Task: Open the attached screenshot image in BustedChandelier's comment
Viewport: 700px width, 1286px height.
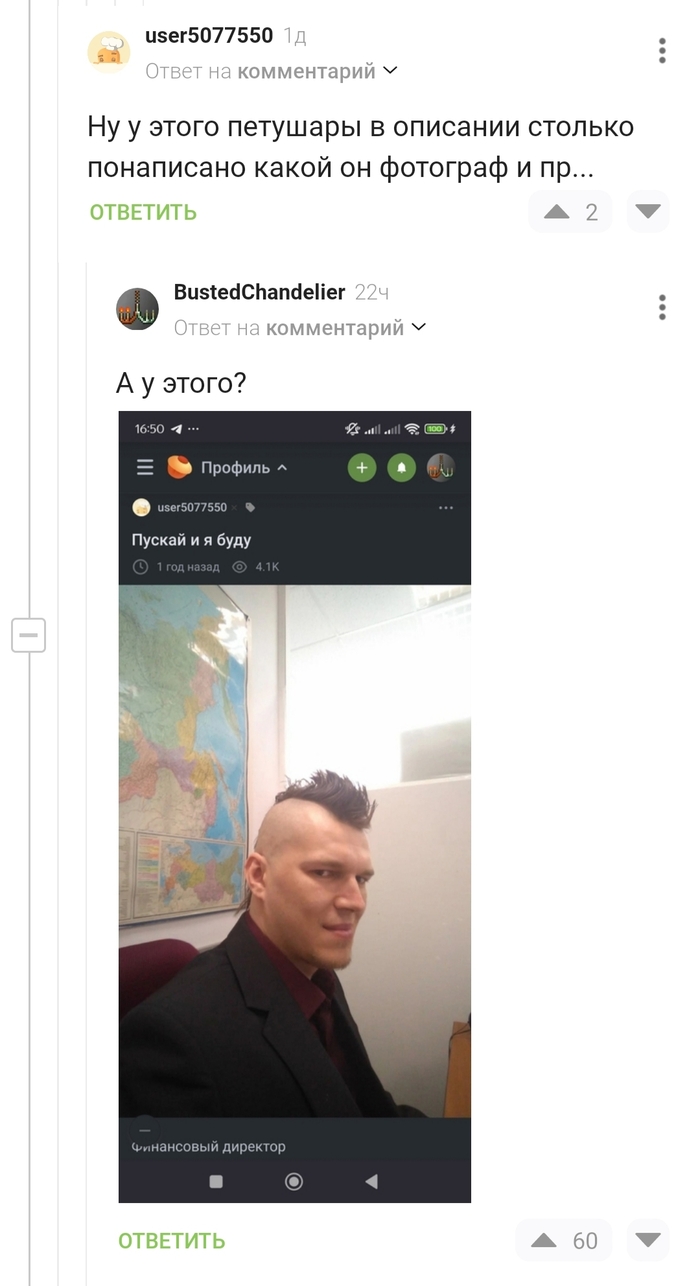Action: point(294,806)
